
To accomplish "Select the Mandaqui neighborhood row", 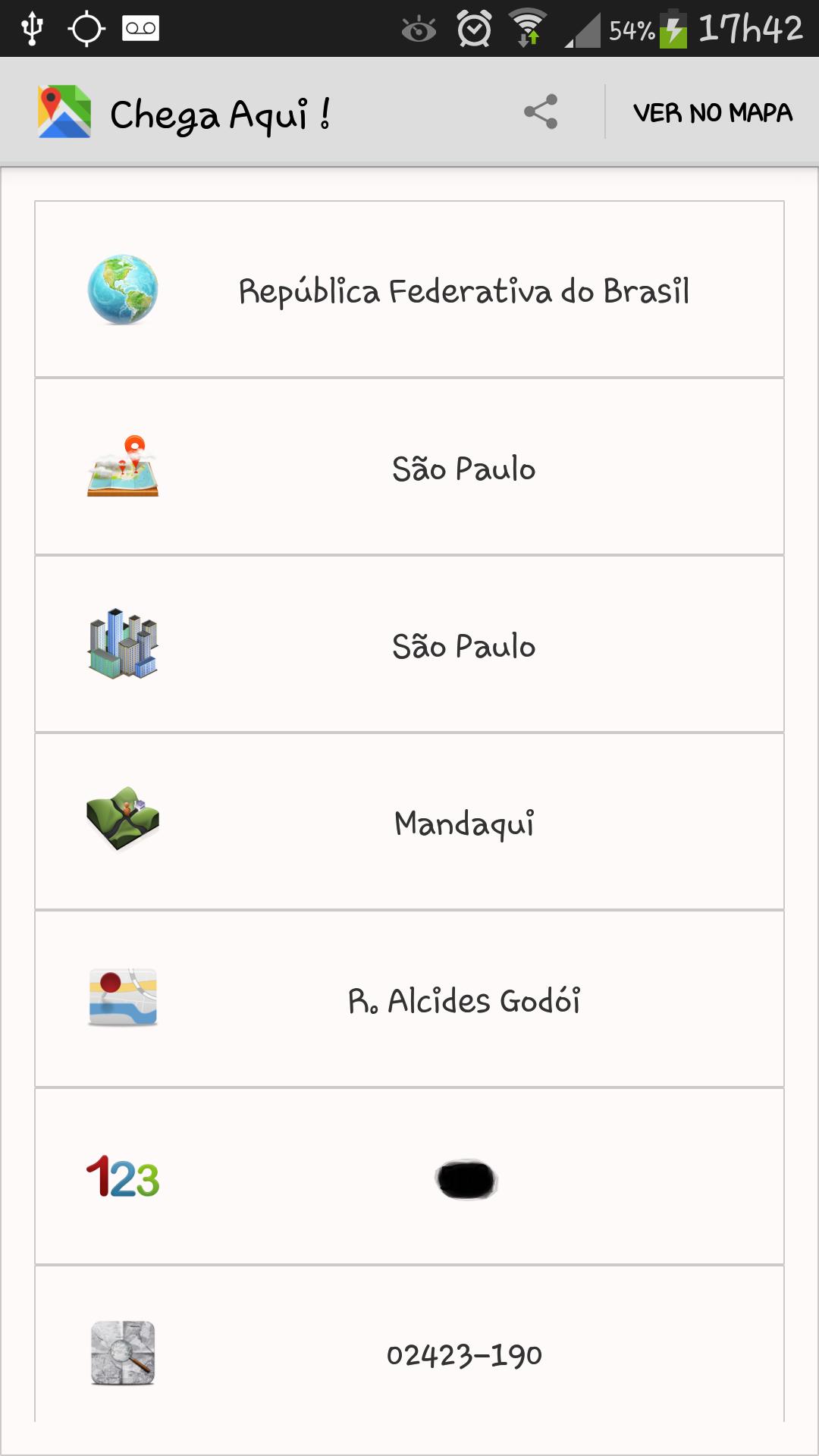I will coord(464,821).
